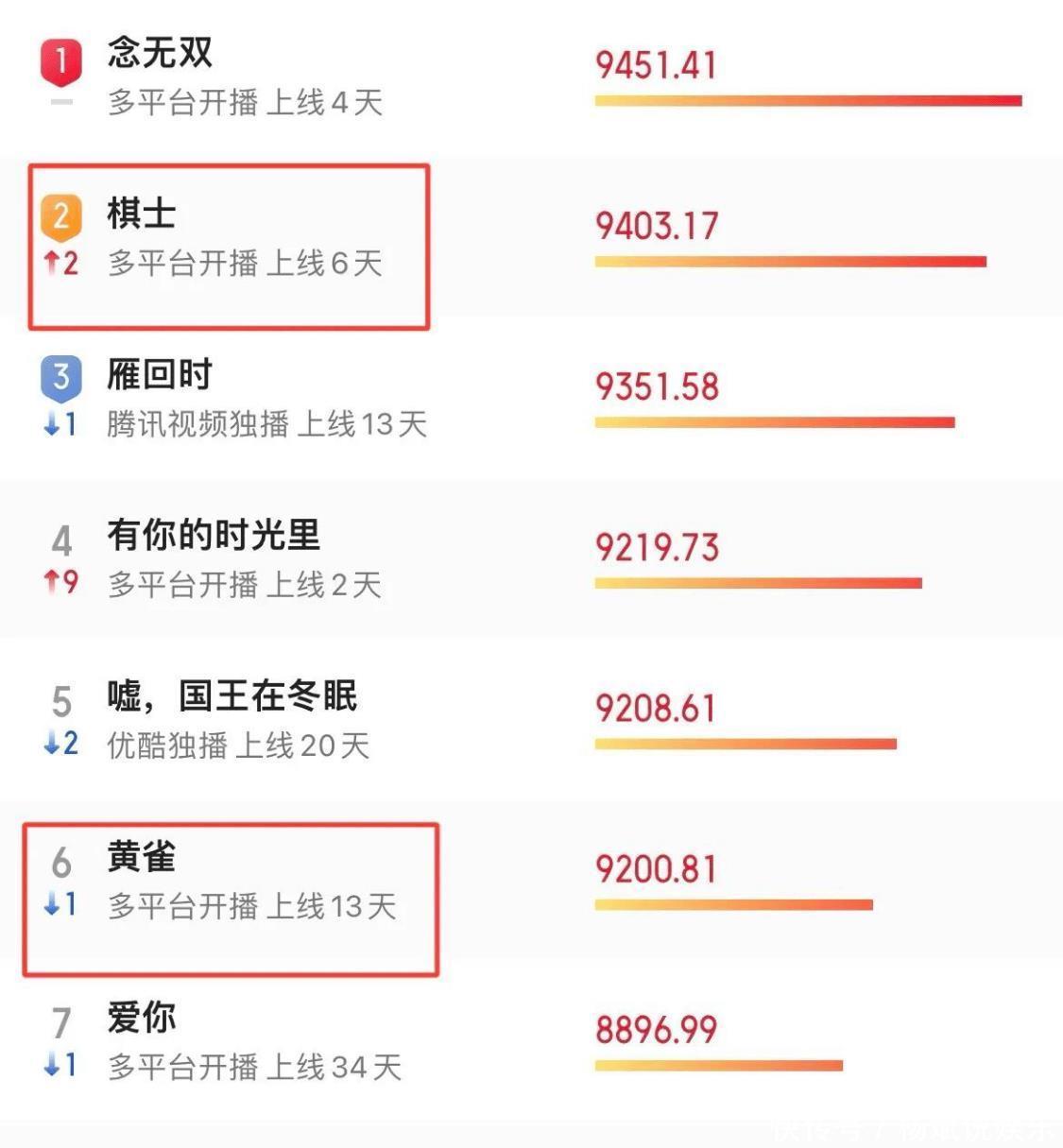This screenshot has height=1148, width=1063.
Task: Open 嘘，国王在冬眠 from the list
Action: (x=231, y=697)
